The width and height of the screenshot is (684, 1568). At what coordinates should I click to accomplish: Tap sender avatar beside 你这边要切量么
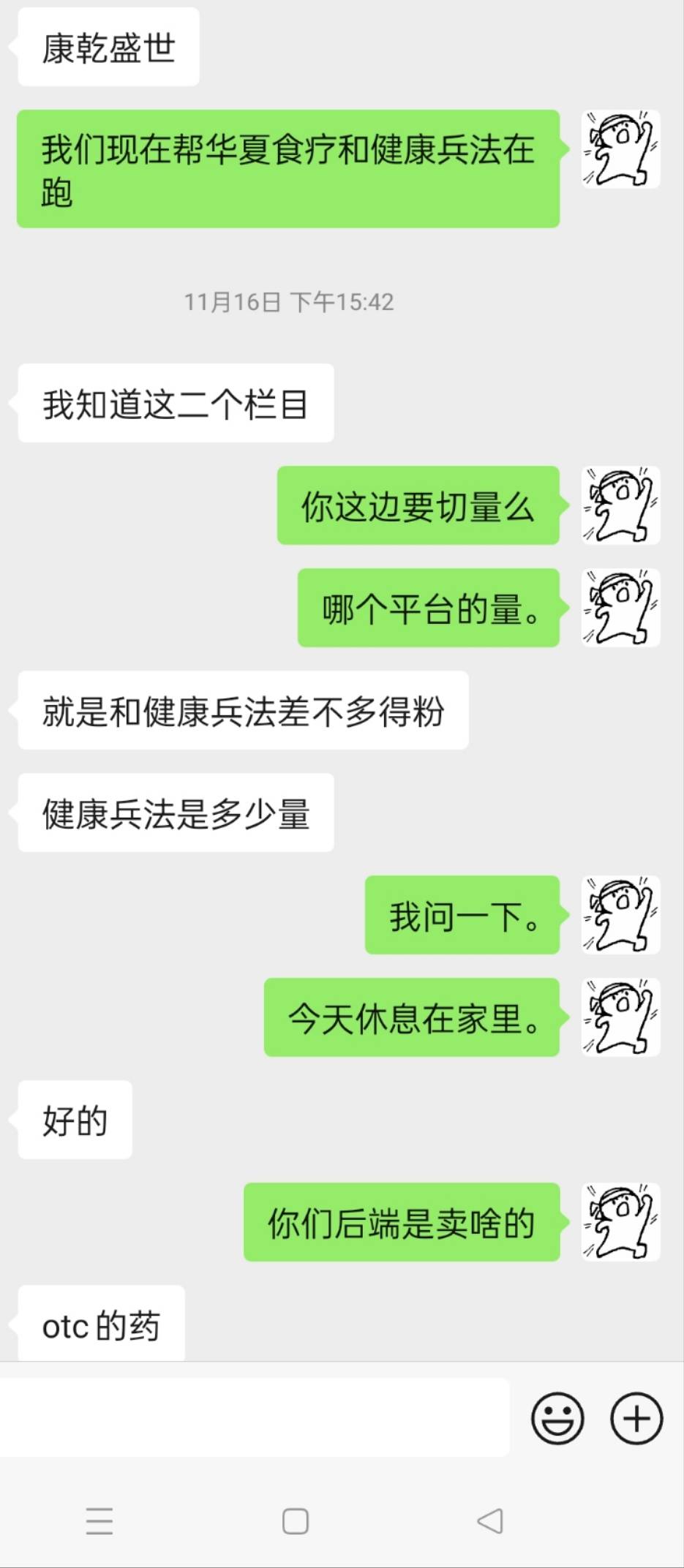(x=620, y=505)
